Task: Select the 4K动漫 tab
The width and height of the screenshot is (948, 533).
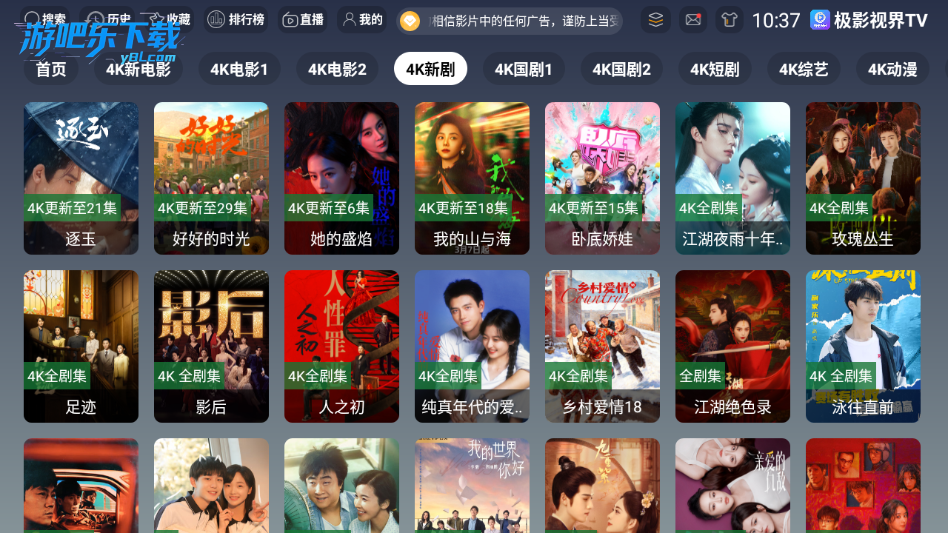Action: [892, 69]
